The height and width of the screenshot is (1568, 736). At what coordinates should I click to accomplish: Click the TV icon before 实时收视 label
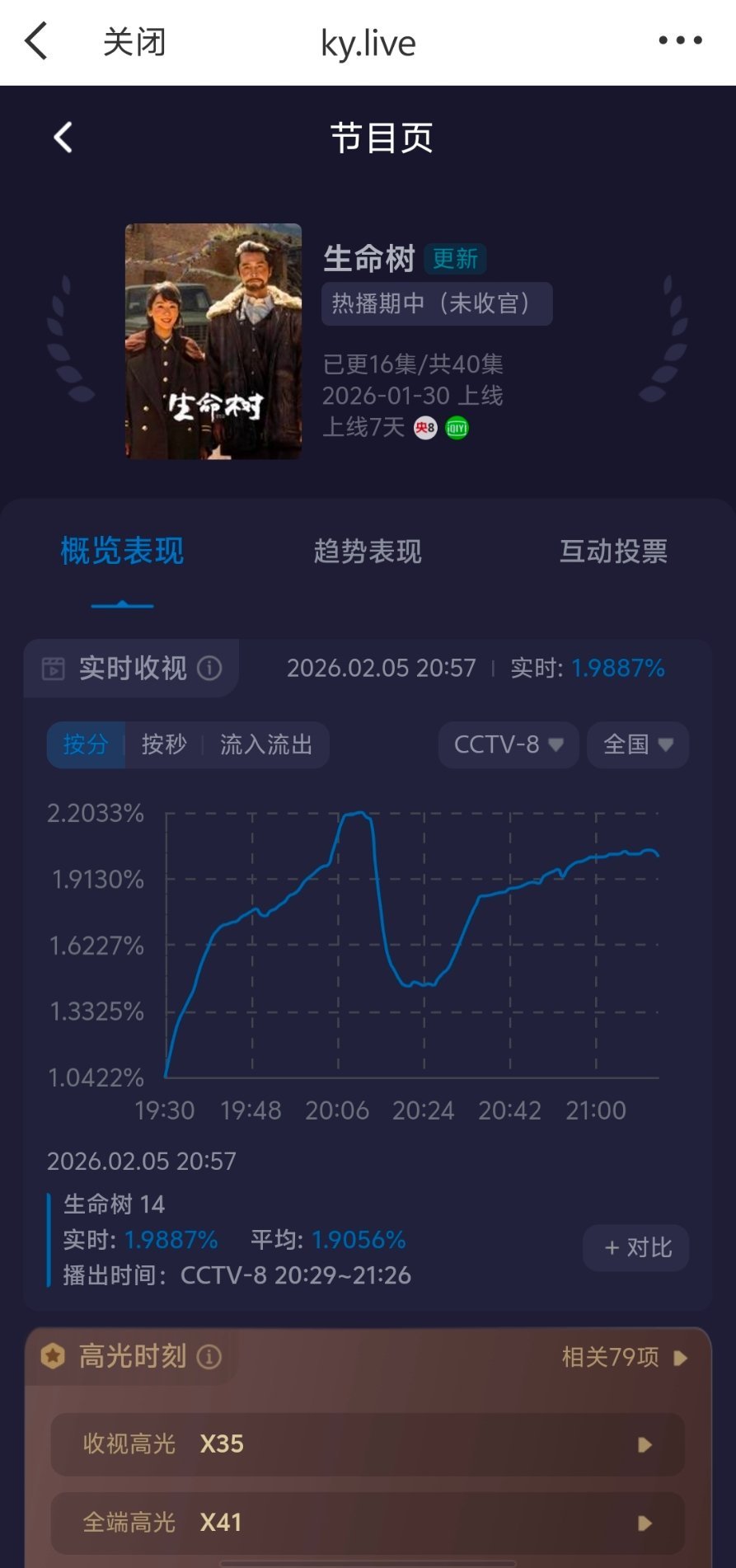52,669
